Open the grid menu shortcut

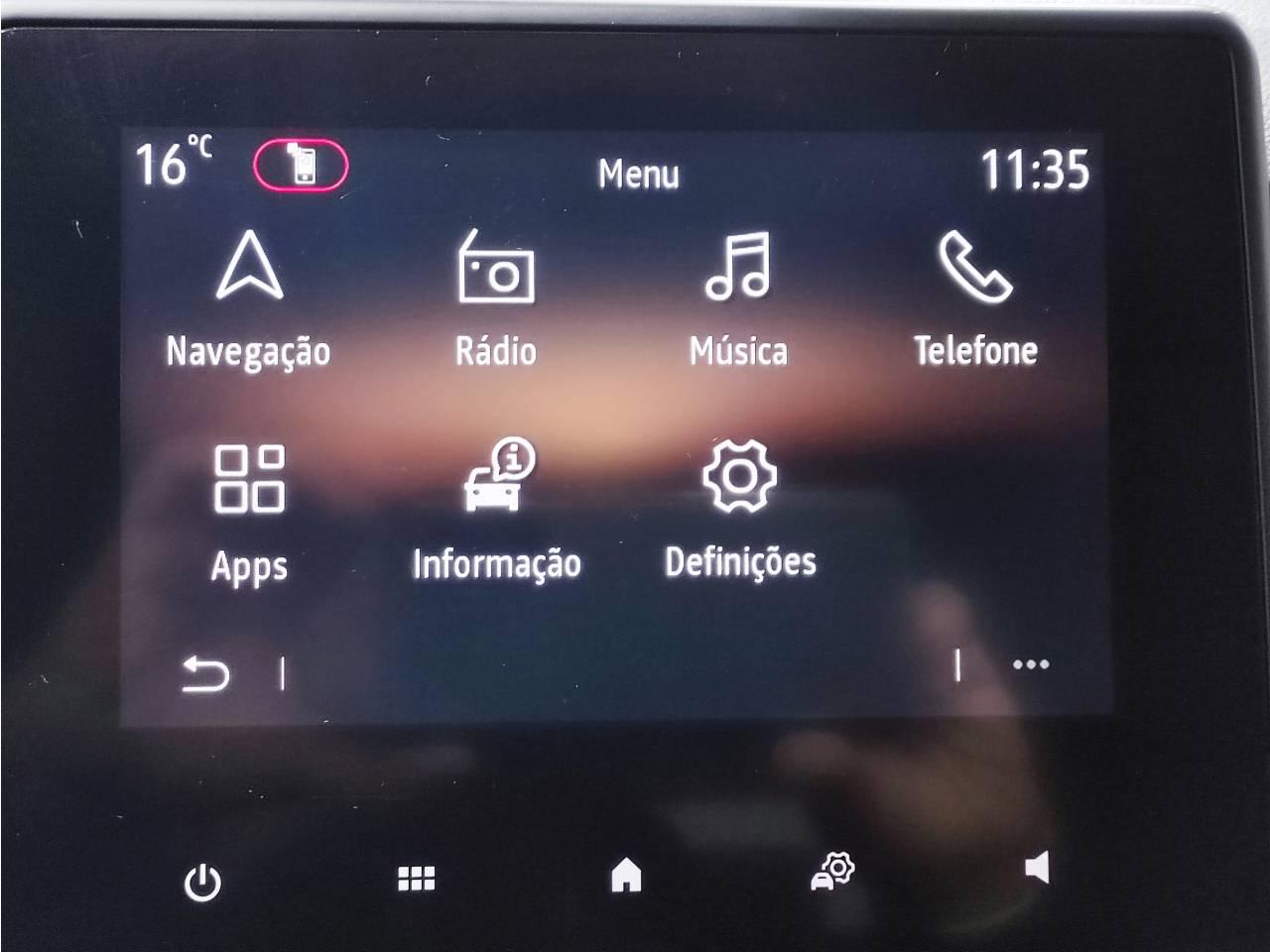point(416,879)
